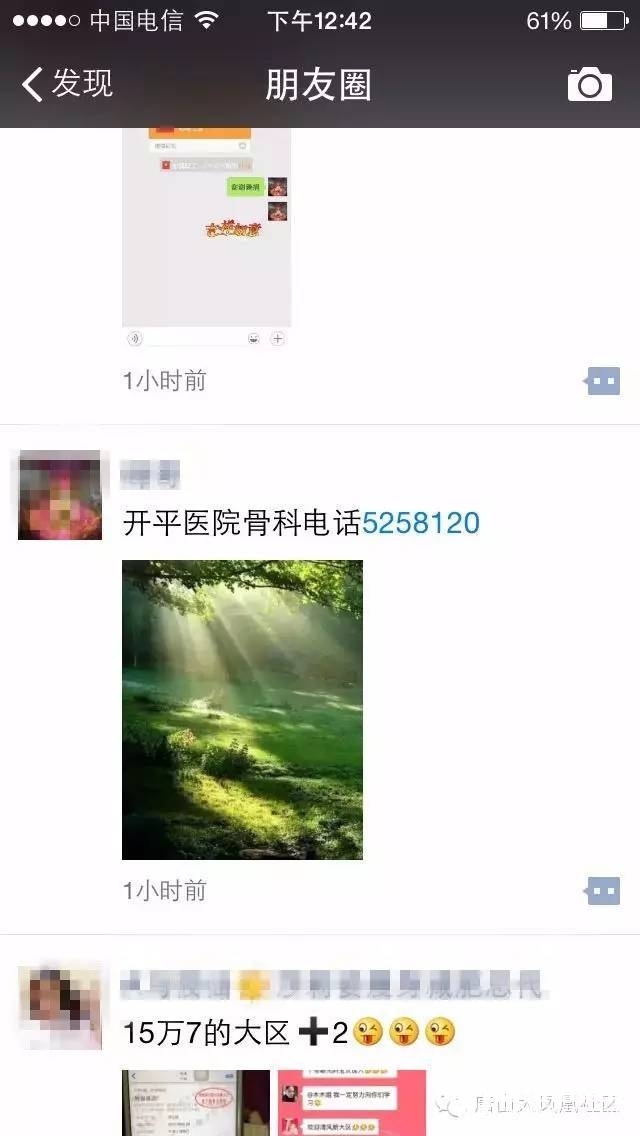Tap the phone number 5258120 link
This screenshot has height=1136, width=640.
420,523
